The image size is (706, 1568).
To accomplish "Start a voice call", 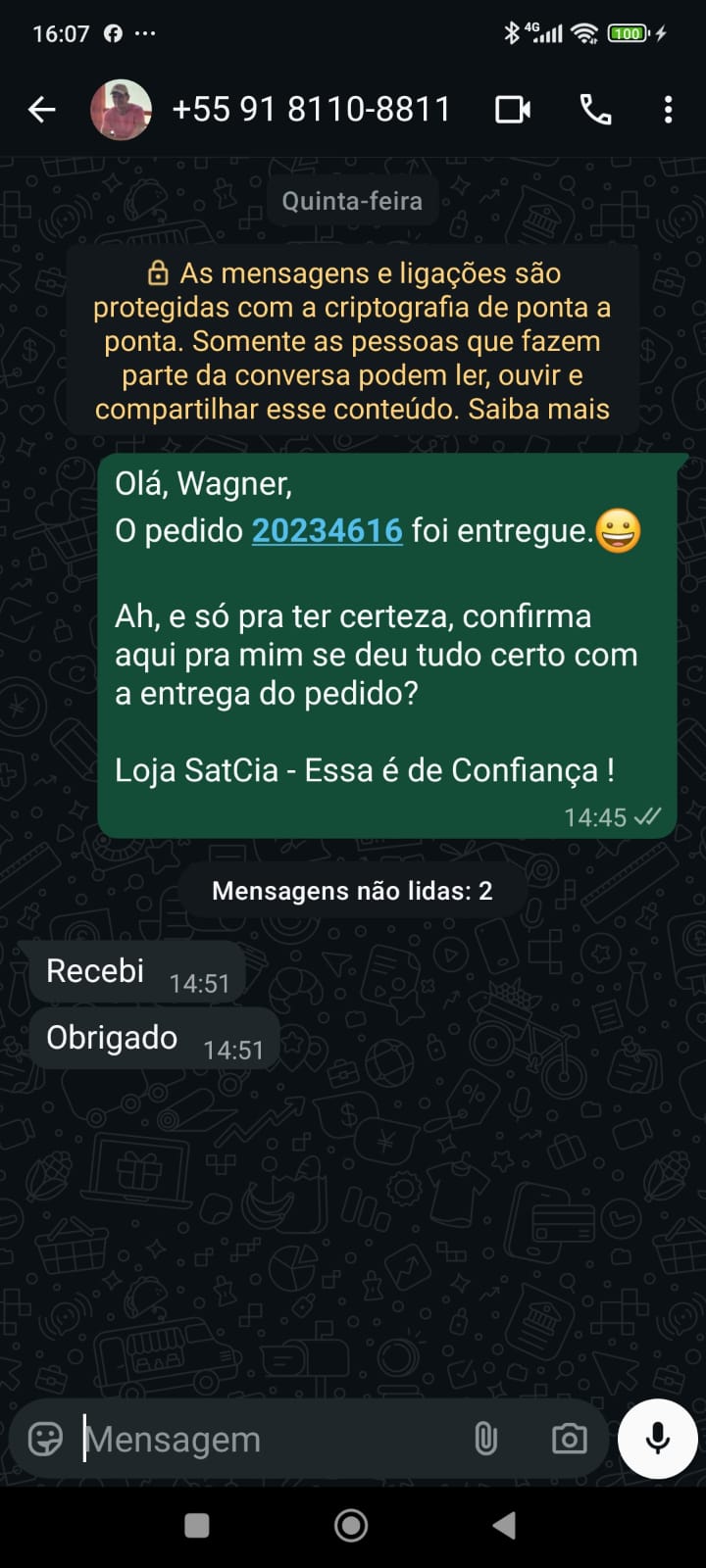I will pyautogui.click(x=595, y=110).
